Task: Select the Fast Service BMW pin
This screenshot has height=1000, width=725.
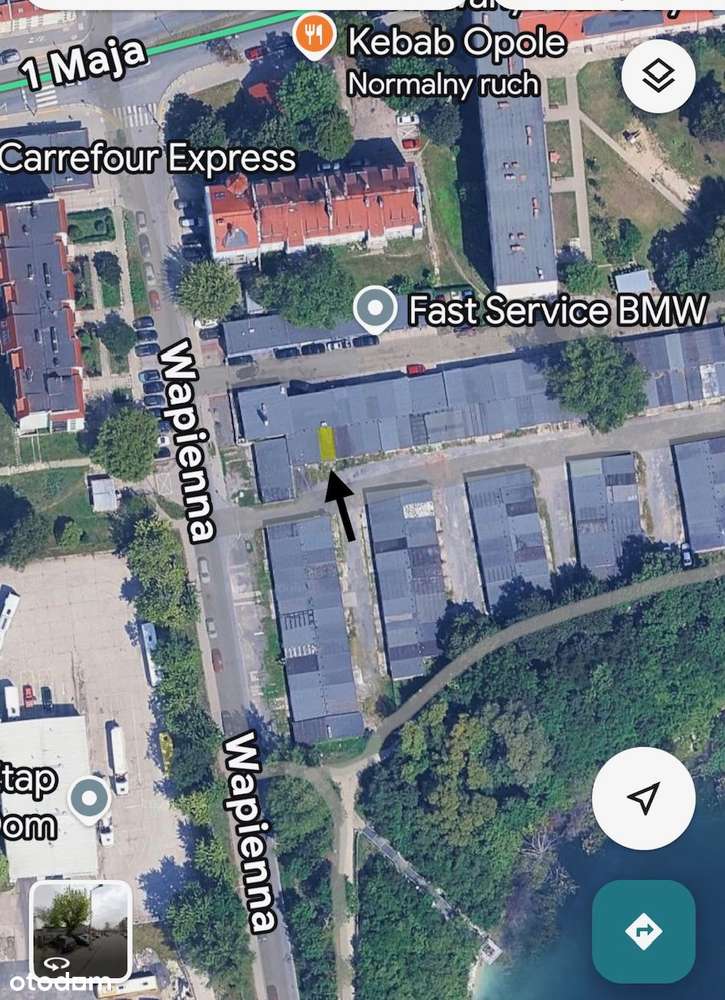Action: 376,309
